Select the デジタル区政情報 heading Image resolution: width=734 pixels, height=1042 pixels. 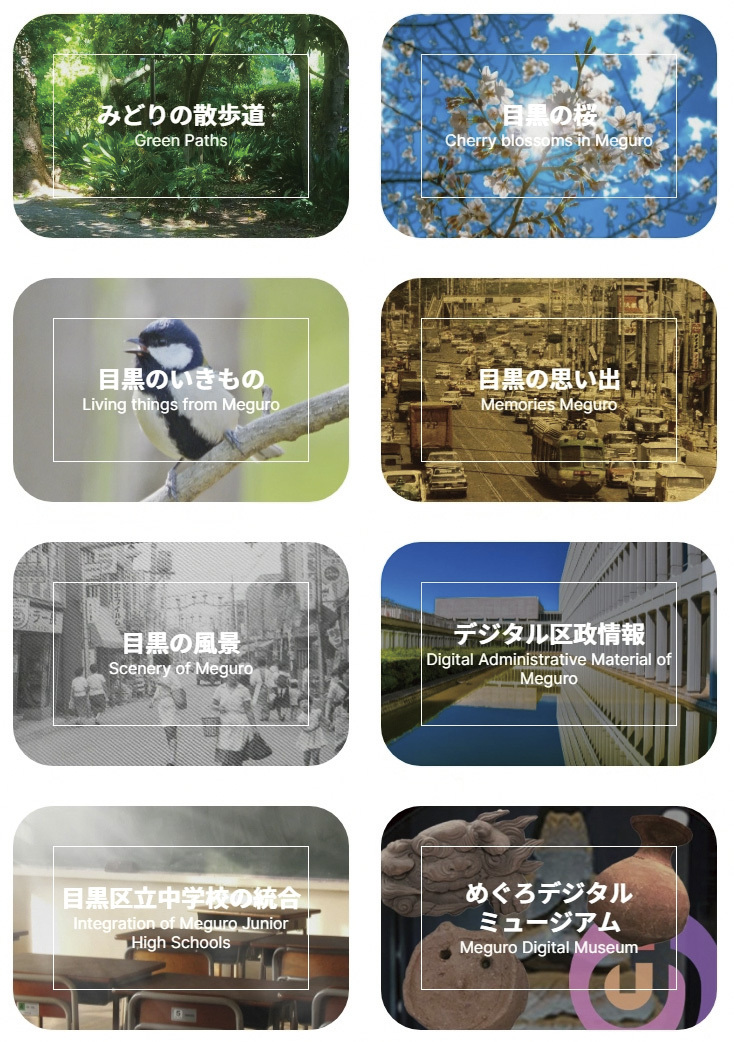[552, 631]
